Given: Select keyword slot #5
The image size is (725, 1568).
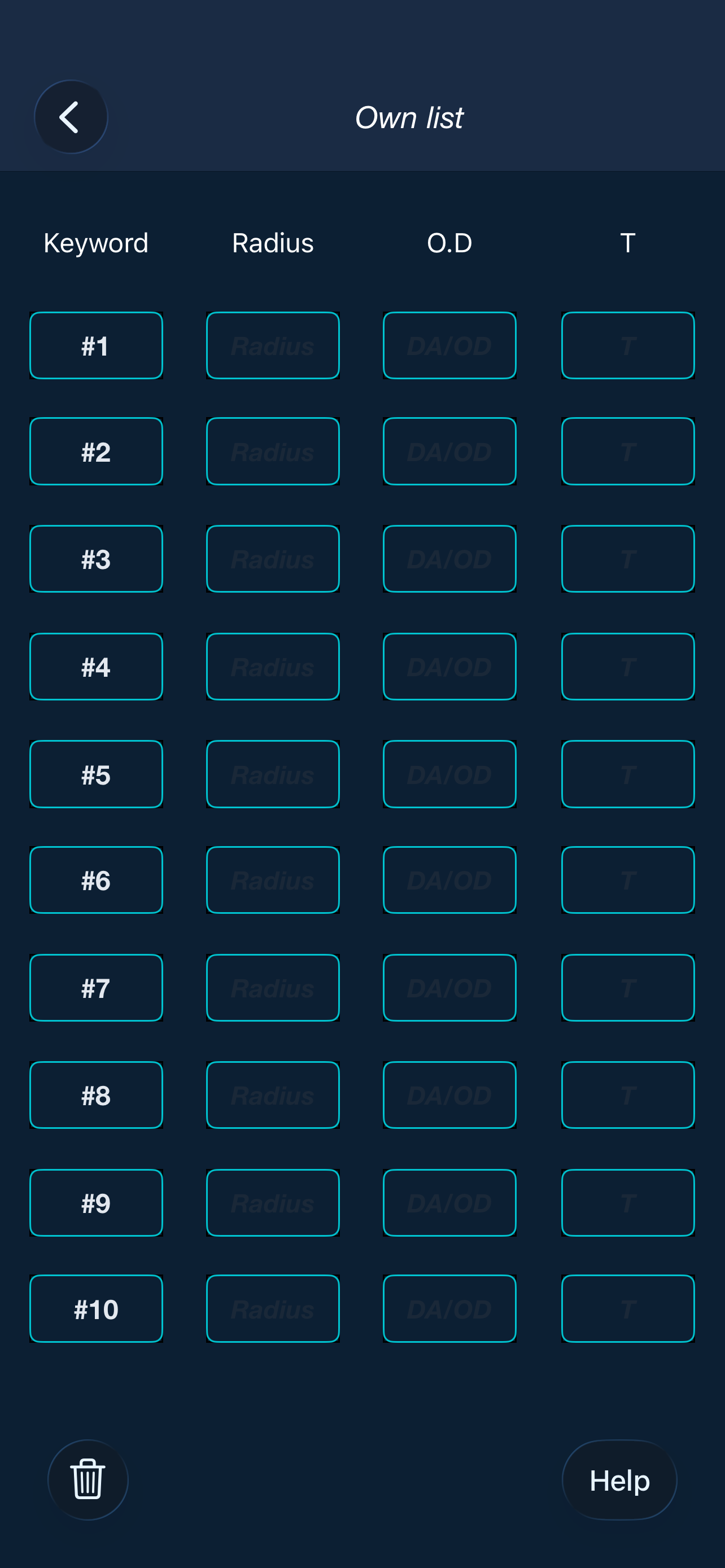Looking at the screenshot, I should 95,773.
